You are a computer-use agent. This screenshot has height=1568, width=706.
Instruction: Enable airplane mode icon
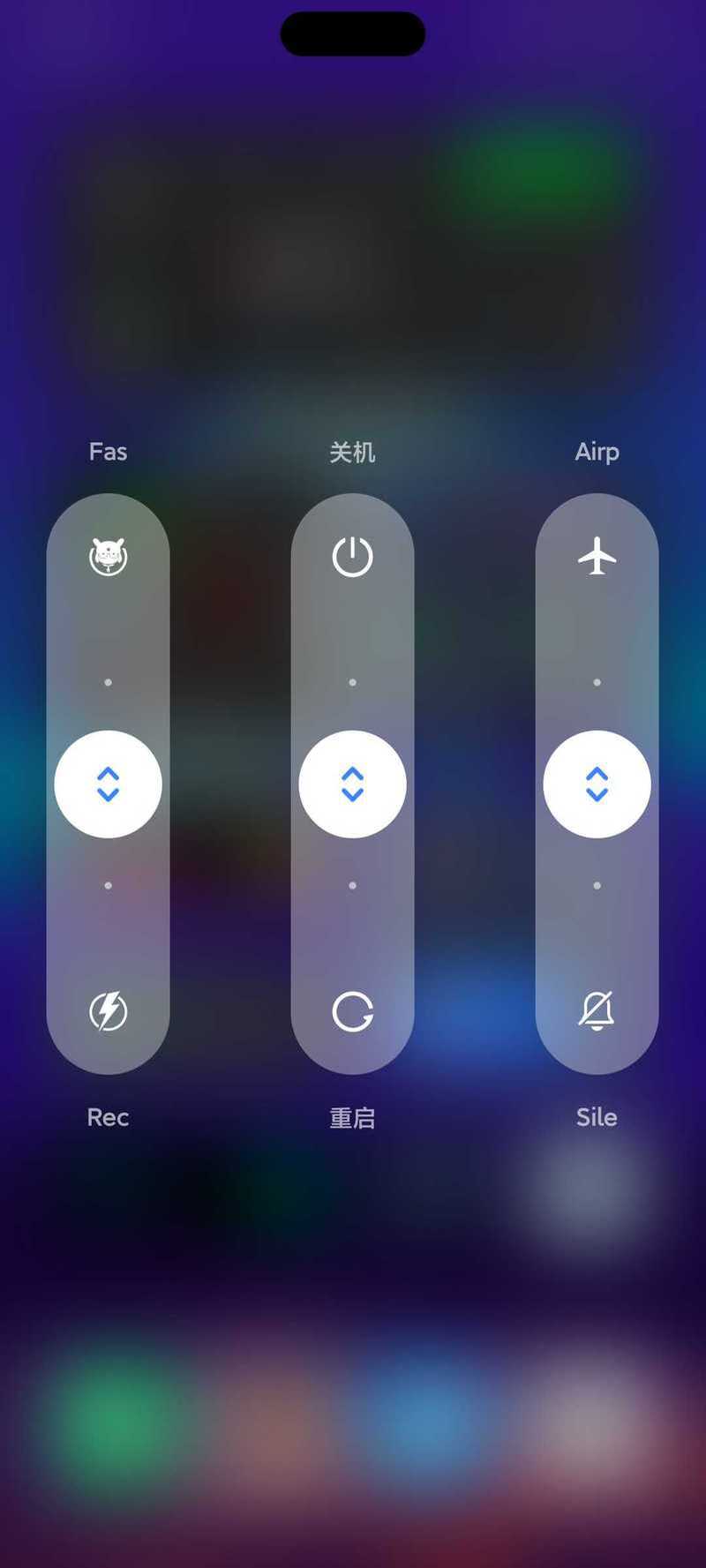pyautogui.click(x=597, y=556)
